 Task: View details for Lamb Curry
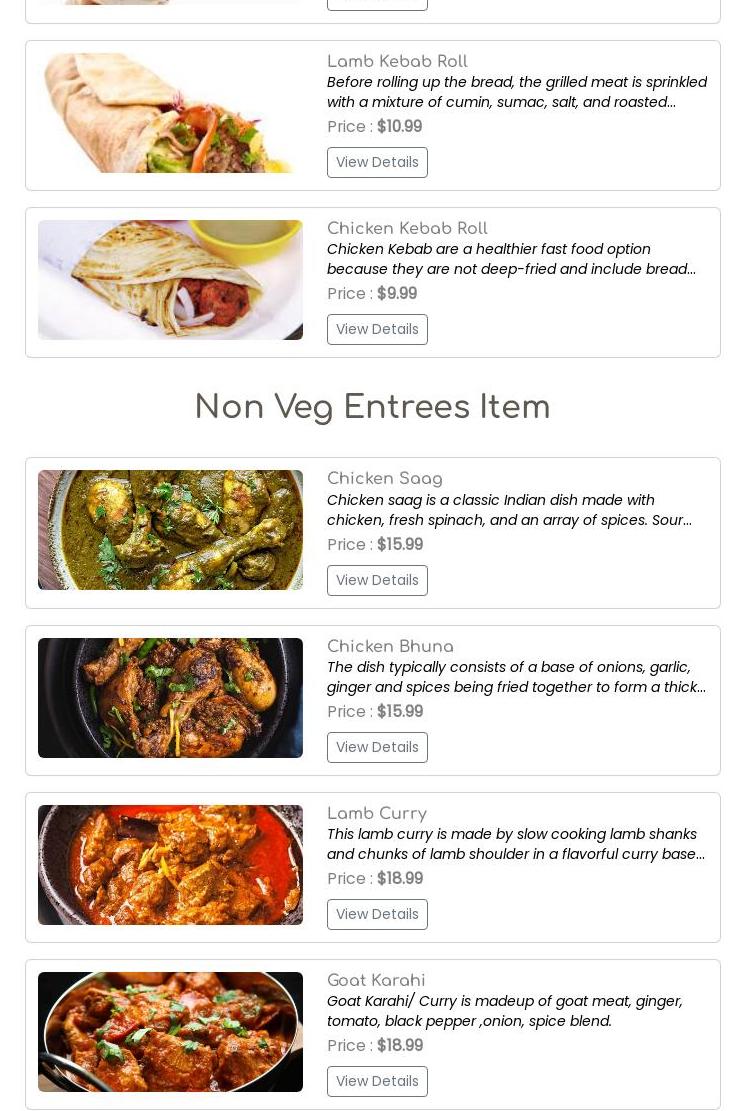point(377,914)
